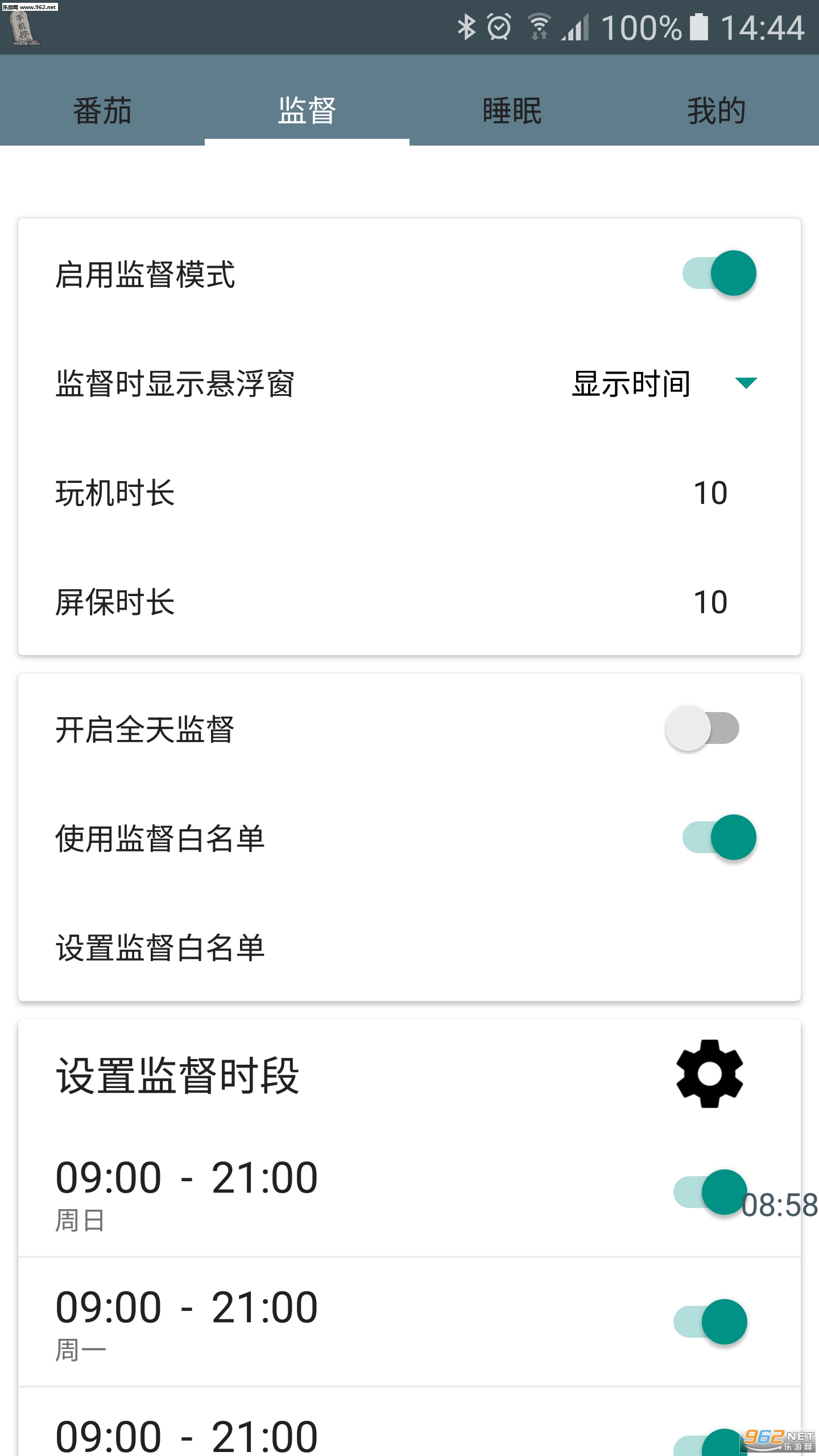Enable 开启全天监督 switch
The image size is (819, 1456).
coord(703,729)
